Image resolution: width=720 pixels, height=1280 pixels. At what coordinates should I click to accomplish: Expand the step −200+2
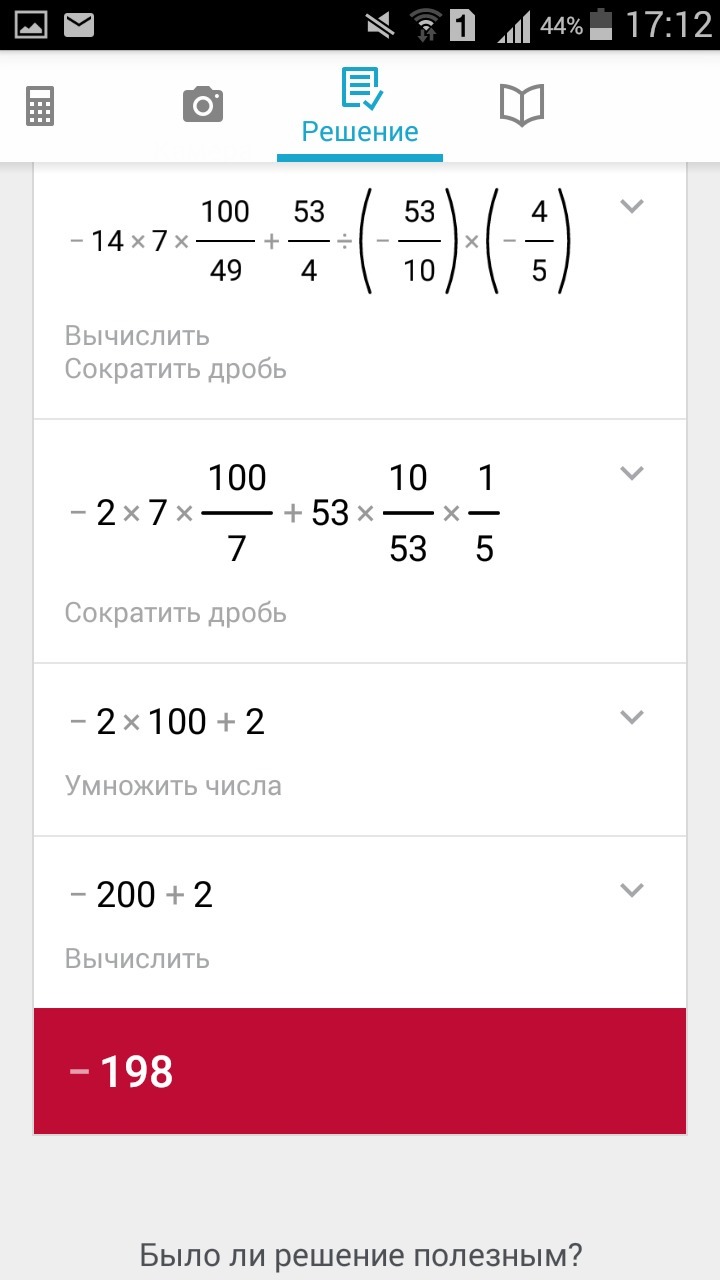click(632, 890)
